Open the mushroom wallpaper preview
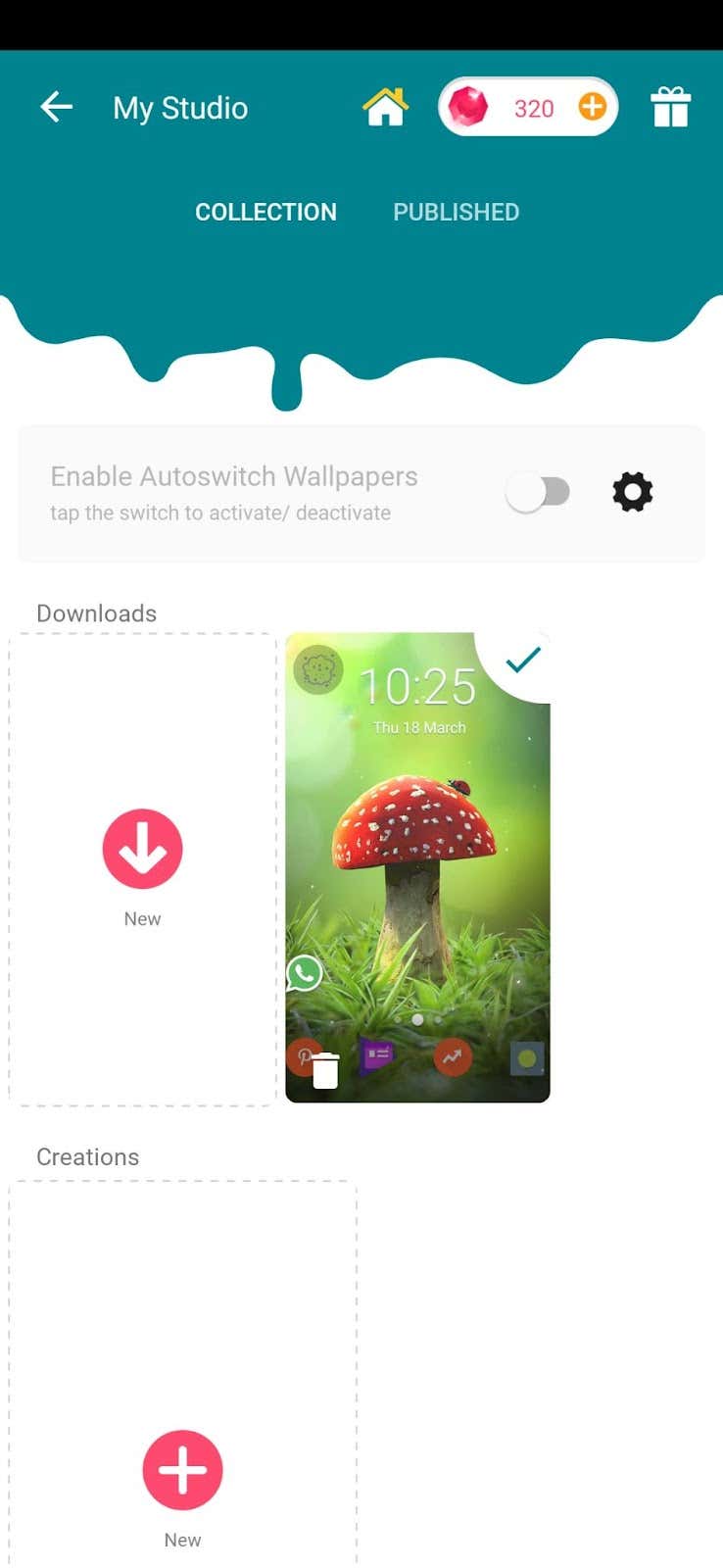Screen dimensions: 723x1568 (417, 862)
